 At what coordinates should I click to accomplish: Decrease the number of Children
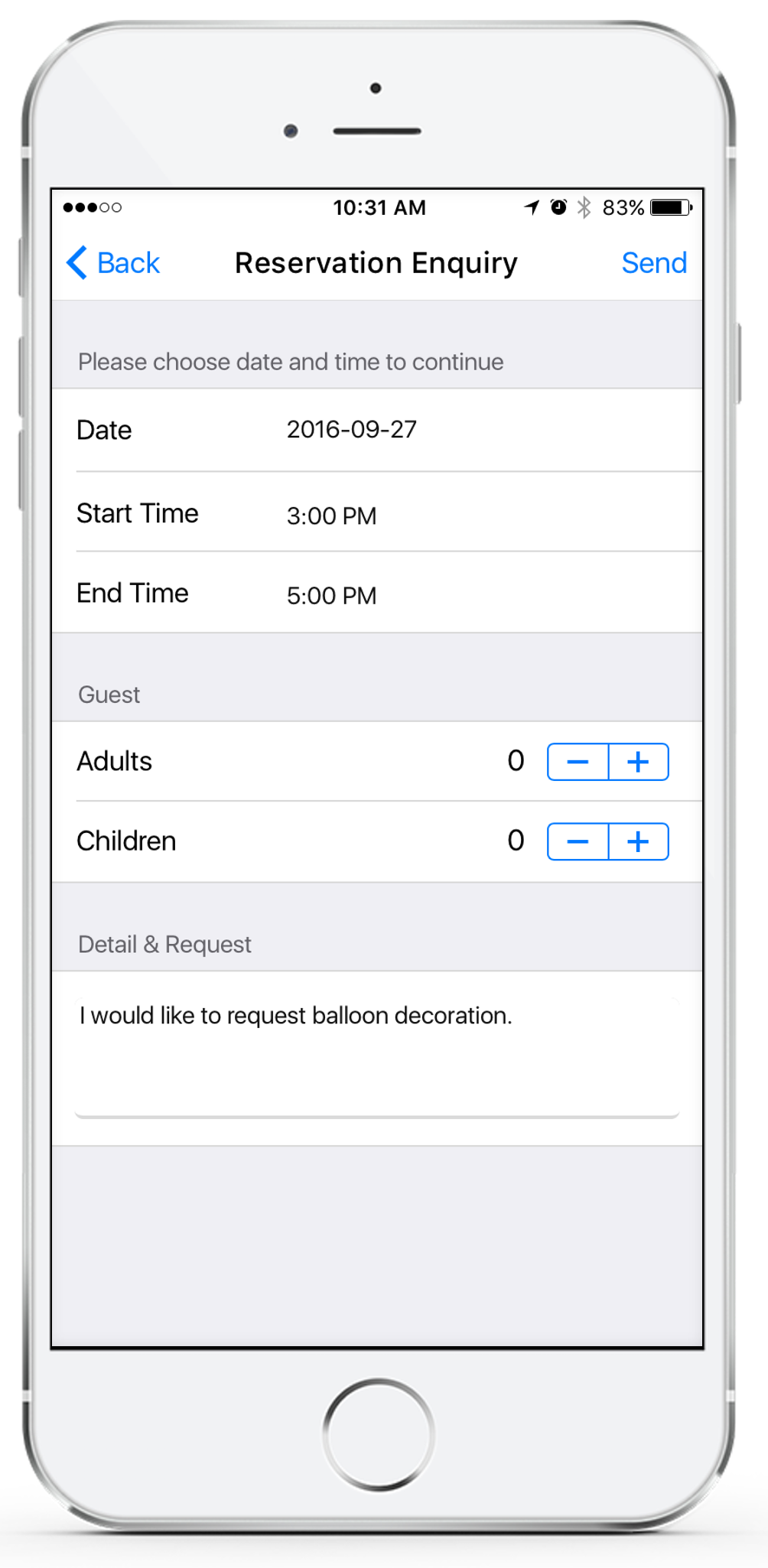pyautogui.click(x=578, y=841)
